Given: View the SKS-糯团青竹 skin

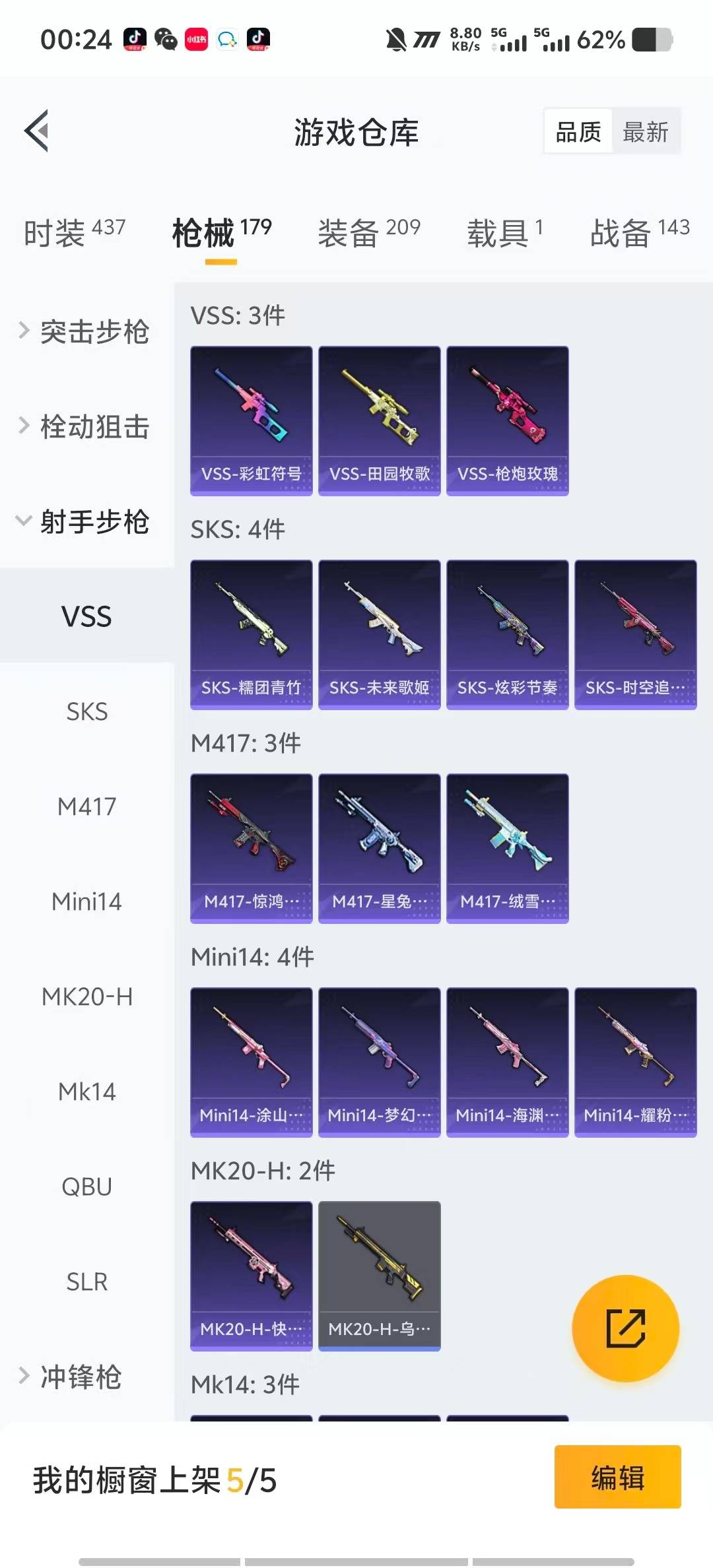Looking at the screenshot, I should pyautogui.click(x=251, y=635).
